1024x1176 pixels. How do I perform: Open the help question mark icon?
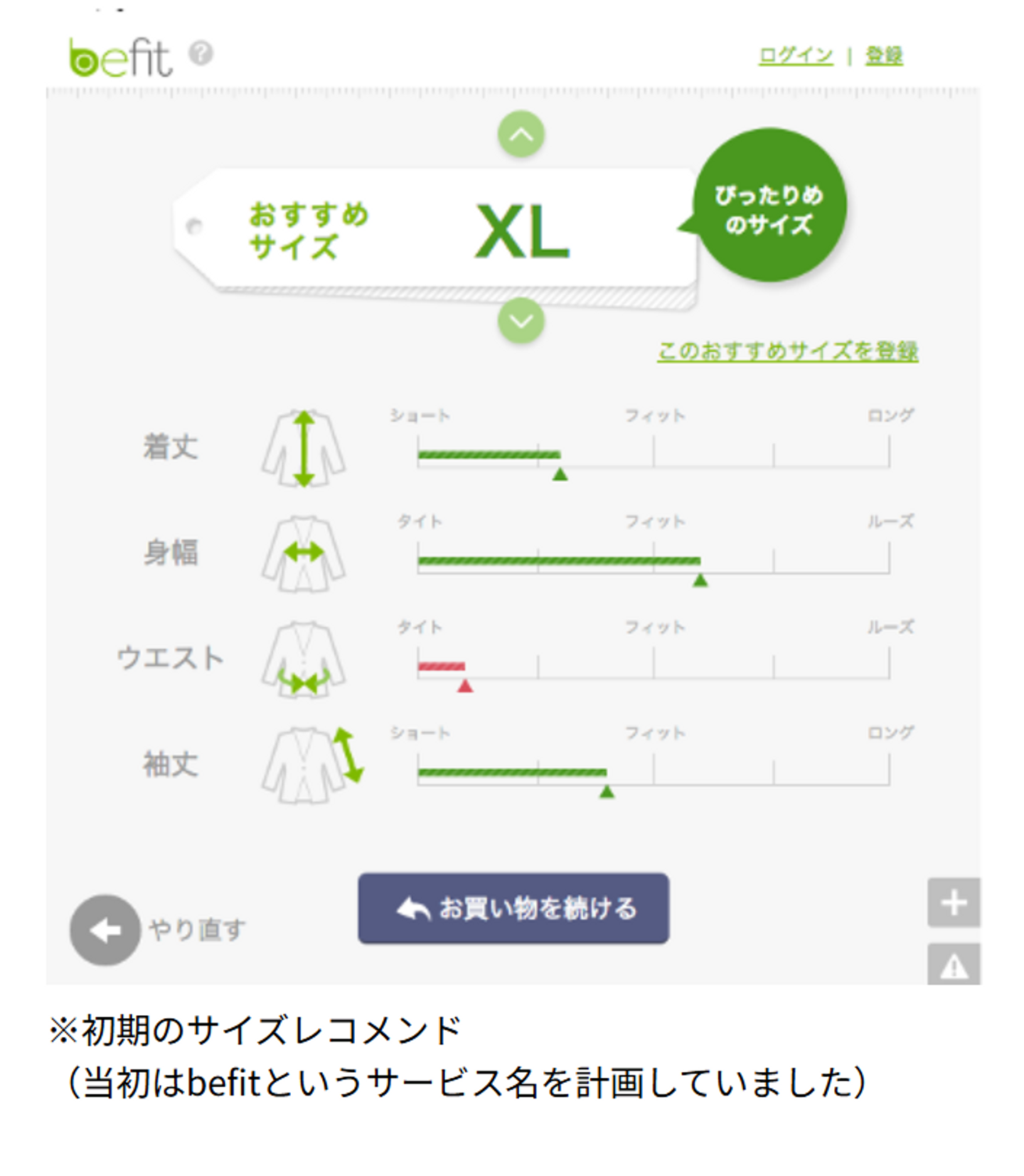tap(201, 53)
